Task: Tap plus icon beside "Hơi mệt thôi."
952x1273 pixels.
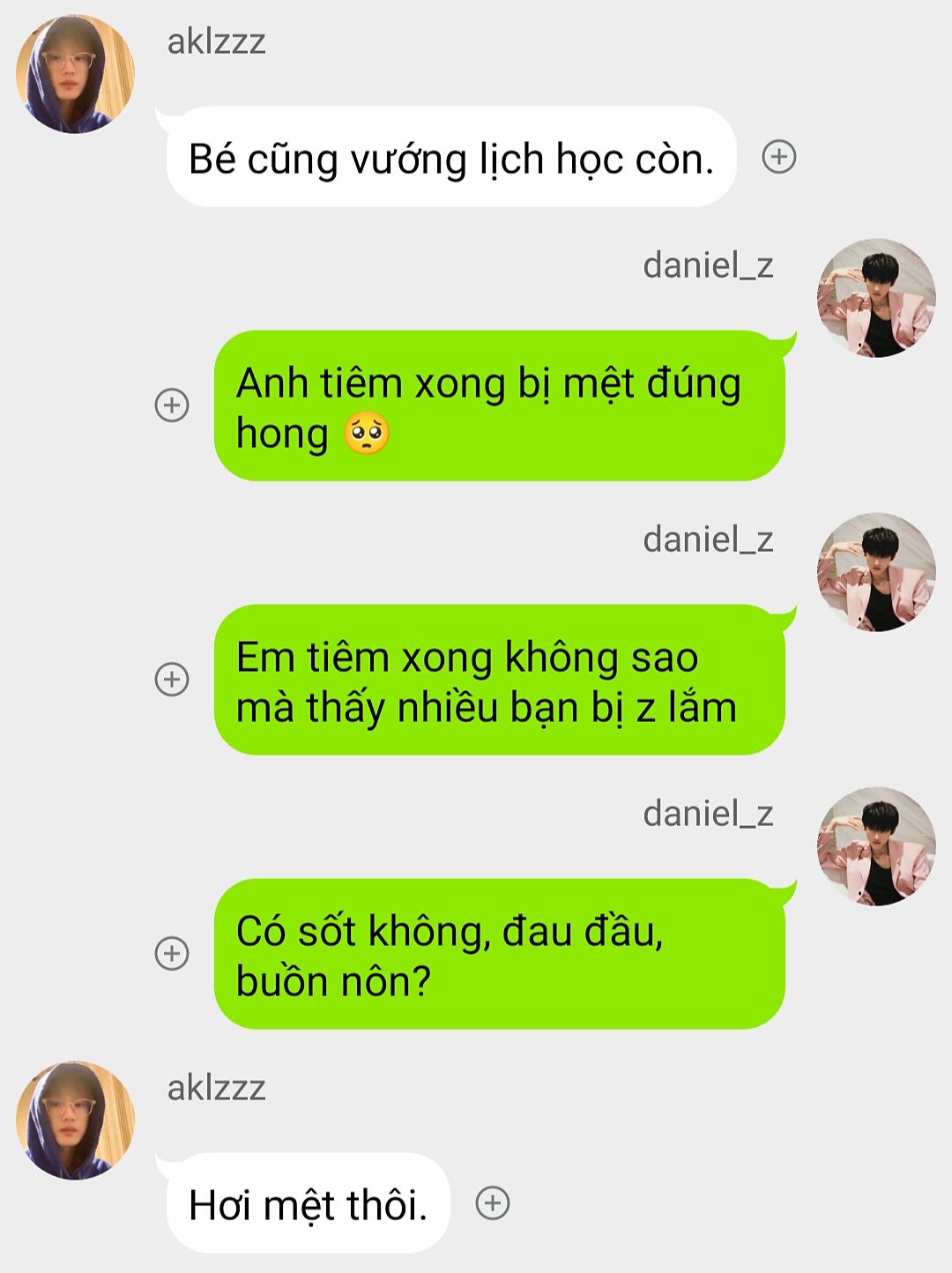Action: (x=493, y=1203)
